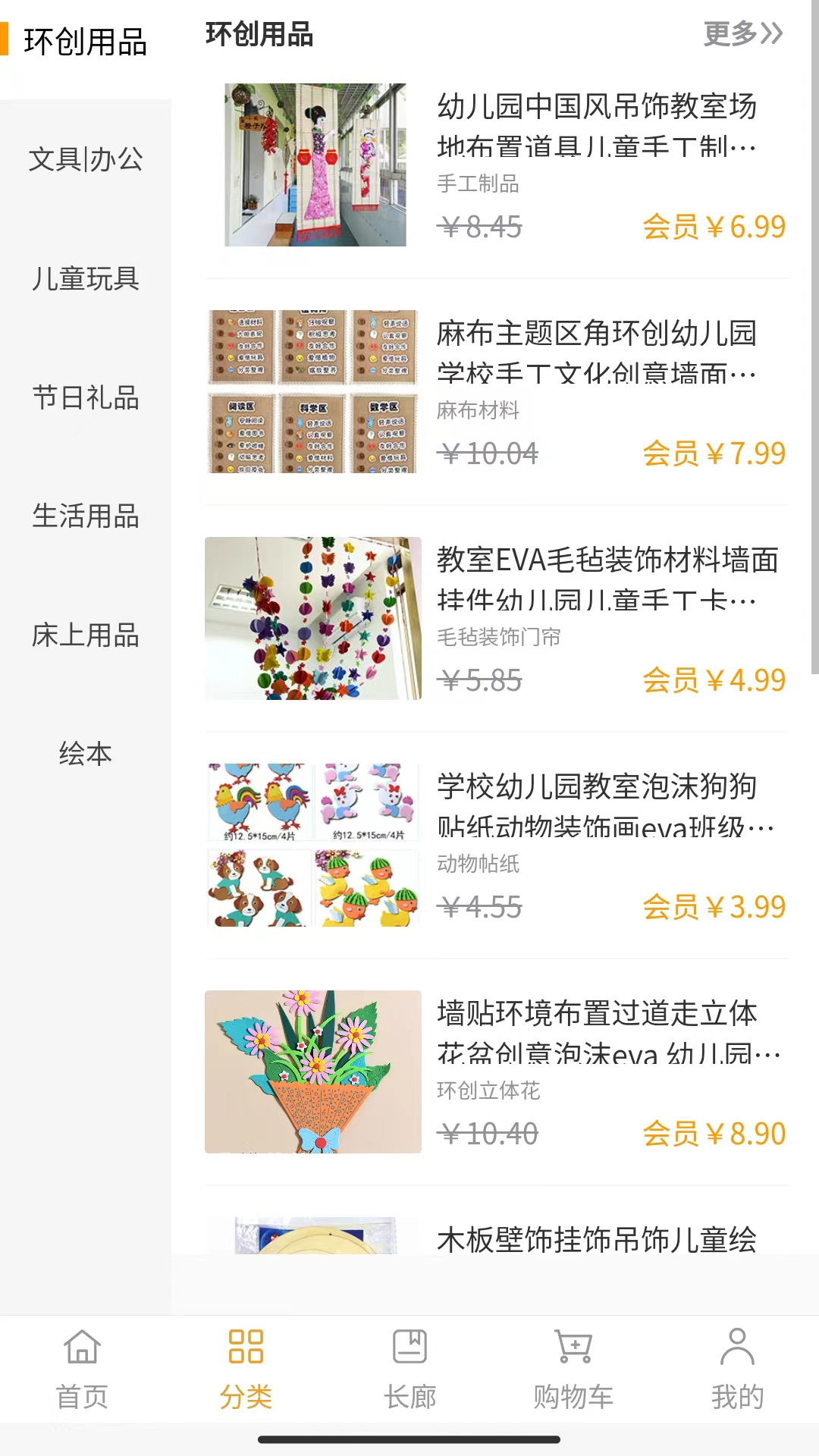Go to the 首页 home tab
819x1456 pixels.
pyautogui.click(x=82, y=1369)
